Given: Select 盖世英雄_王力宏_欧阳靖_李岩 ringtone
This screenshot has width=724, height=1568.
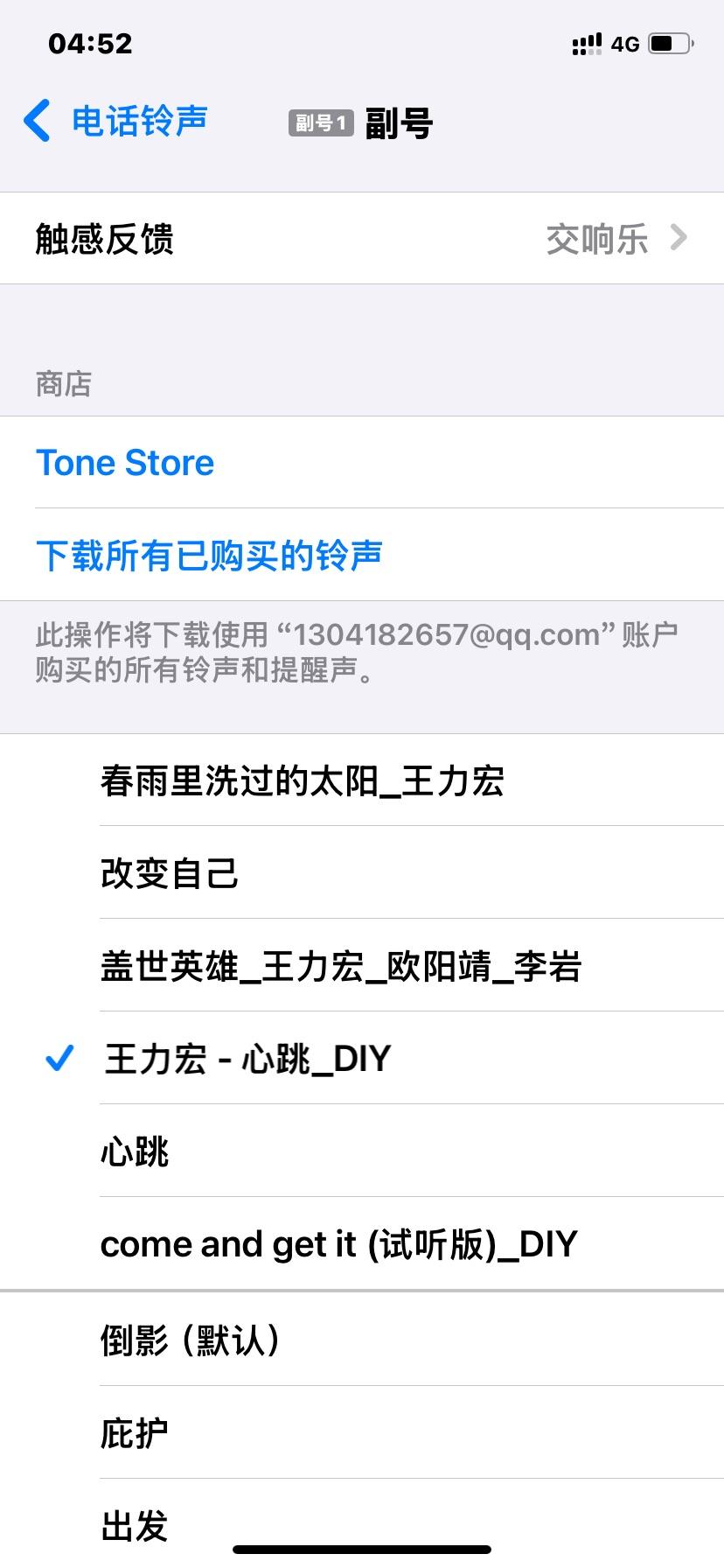Looking at the screenshot, I should tap(362, 965).
